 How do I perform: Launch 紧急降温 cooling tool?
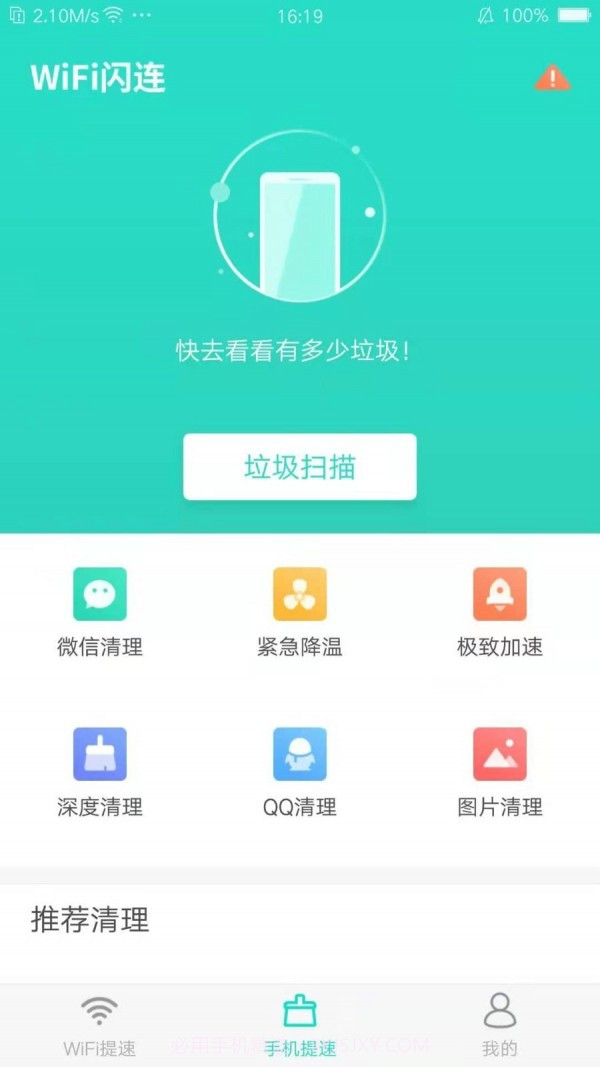300,611
